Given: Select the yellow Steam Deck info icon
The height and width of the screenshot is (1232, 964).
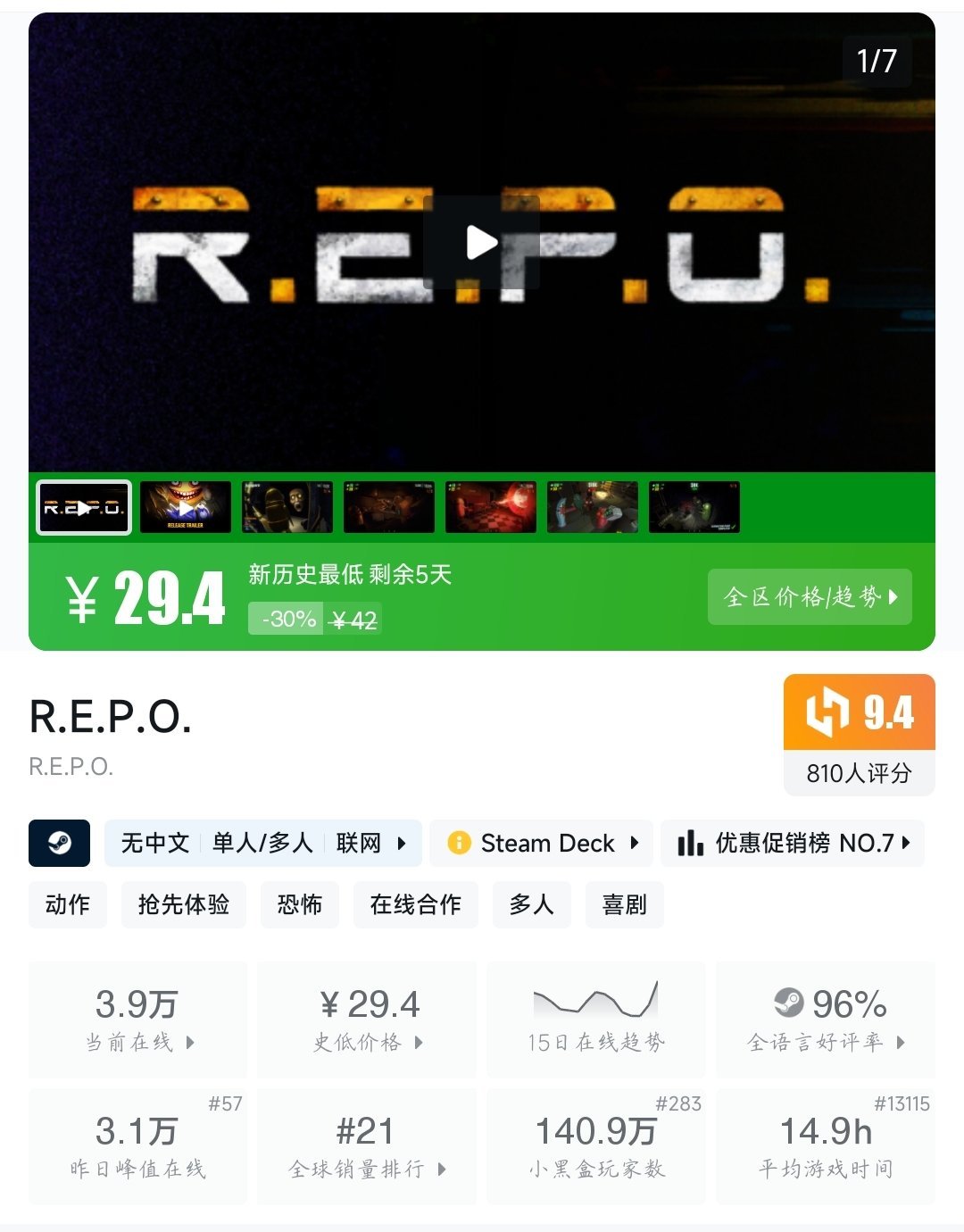Looking at the screenshot, I should click(x=459, y=843).
